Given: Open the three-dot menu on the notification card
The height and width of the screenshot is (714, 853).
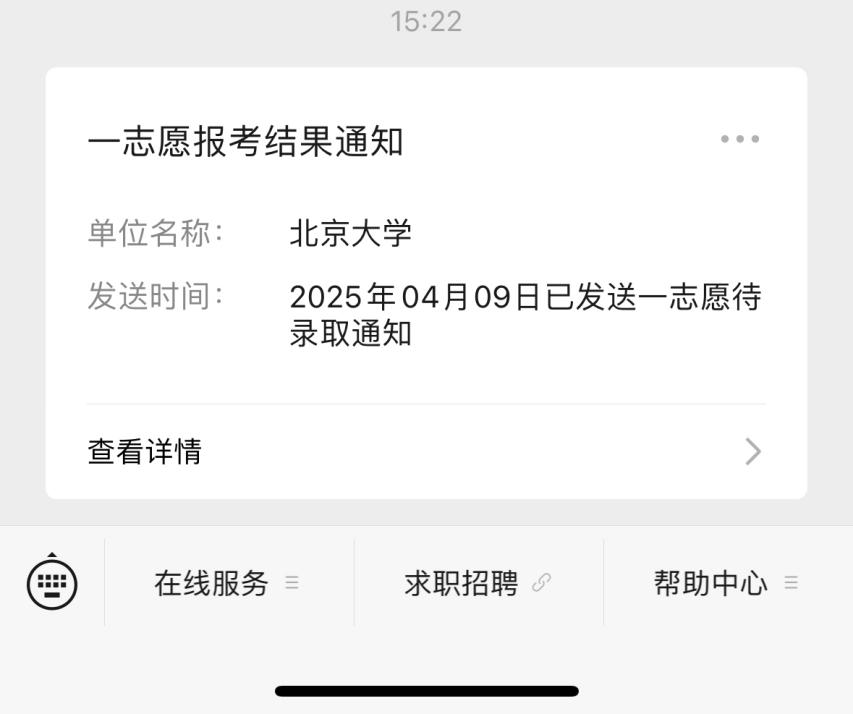Looking at the screenshot, I should click(739, 139).
